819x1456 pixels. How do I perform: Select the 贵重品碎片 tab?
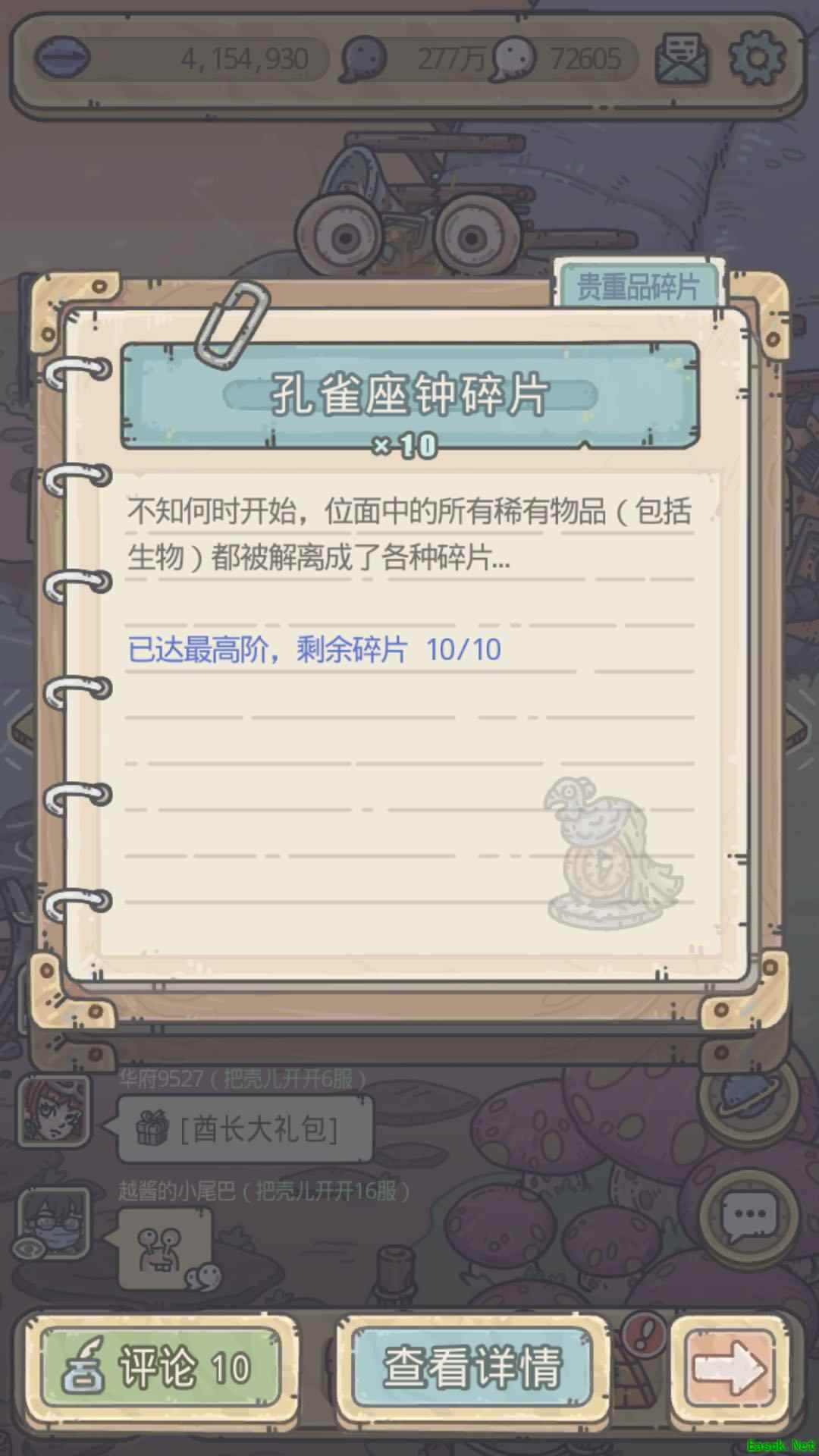637,287
